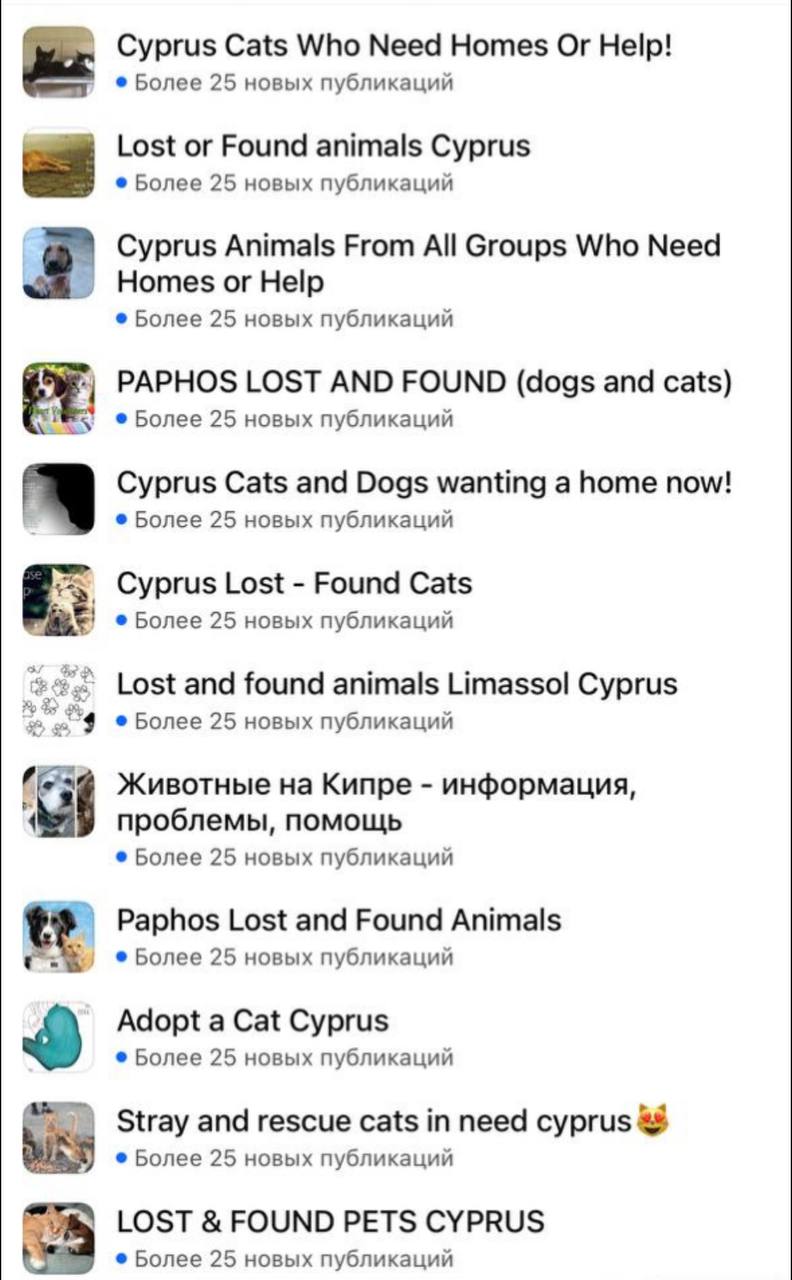Open Lost and found animals Limassol Cyprus

point(397,685)
